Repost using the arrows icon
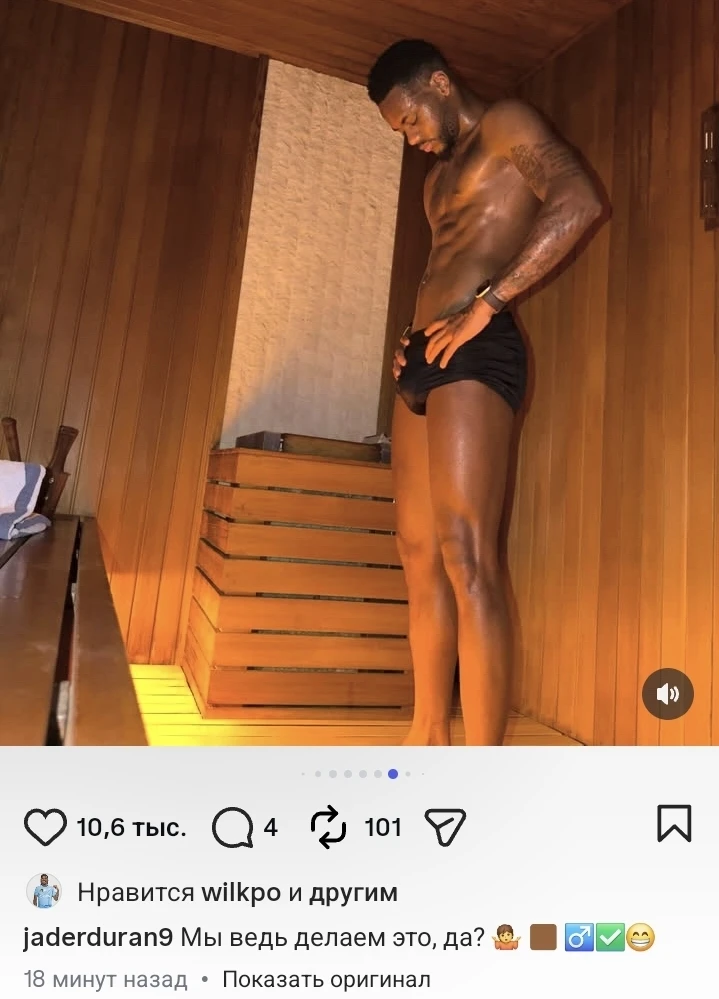Viewport: 719px width, 999px height. 328,827
